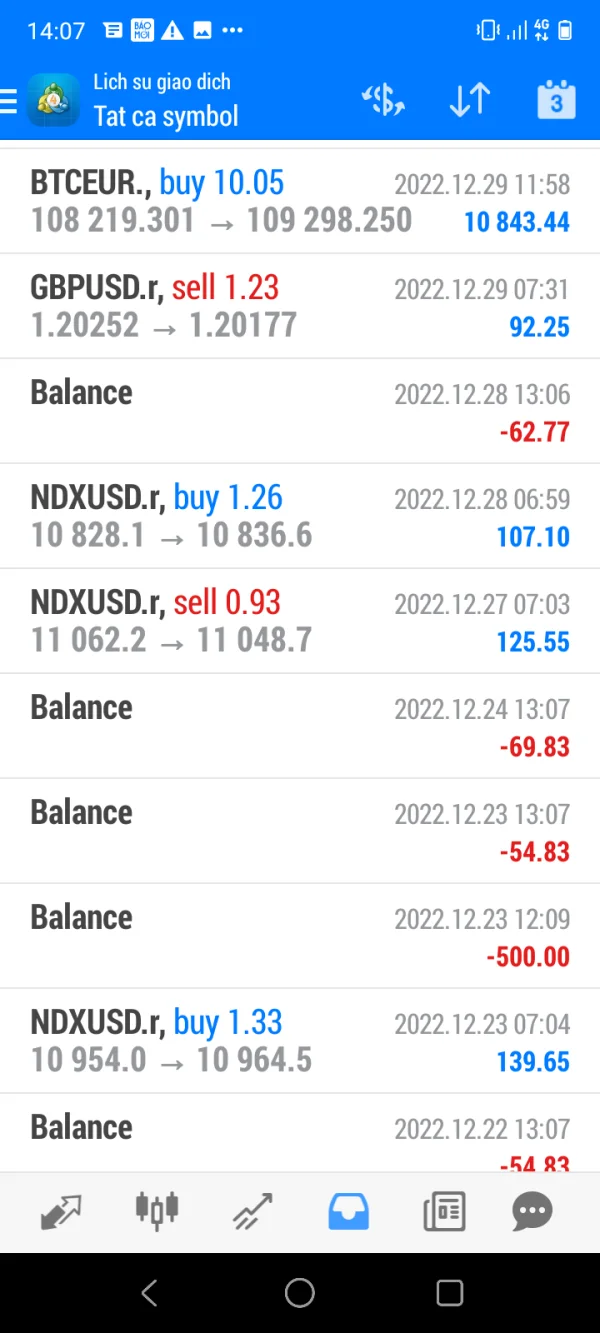The height and width of the screenshot is (1333, 600).
Task: Open the BTCEUR buy 10.05 trade
Action: tap(300, 201)
